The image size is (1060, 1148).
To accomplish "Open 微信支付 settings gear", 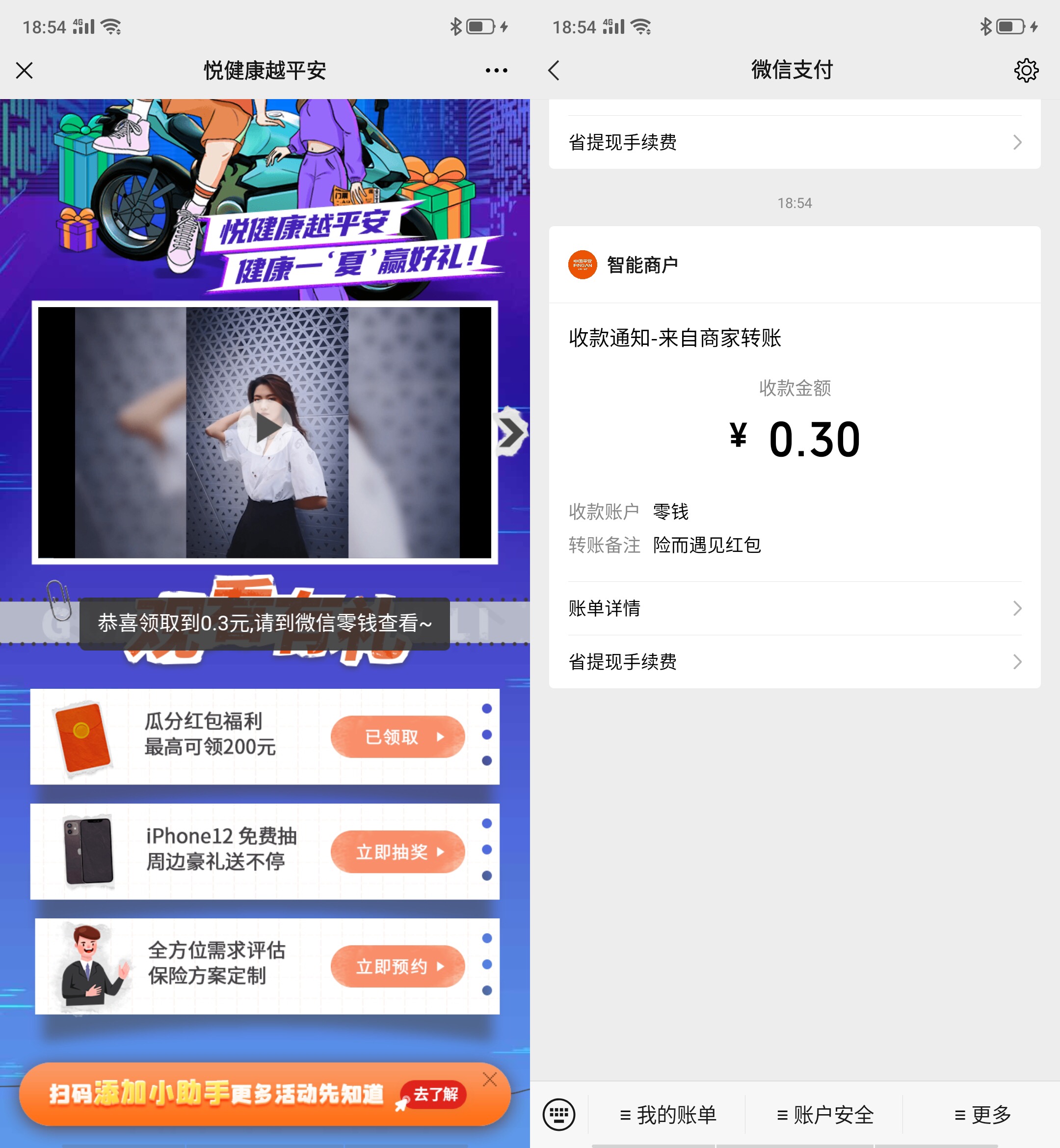I will coord(1026,71).
